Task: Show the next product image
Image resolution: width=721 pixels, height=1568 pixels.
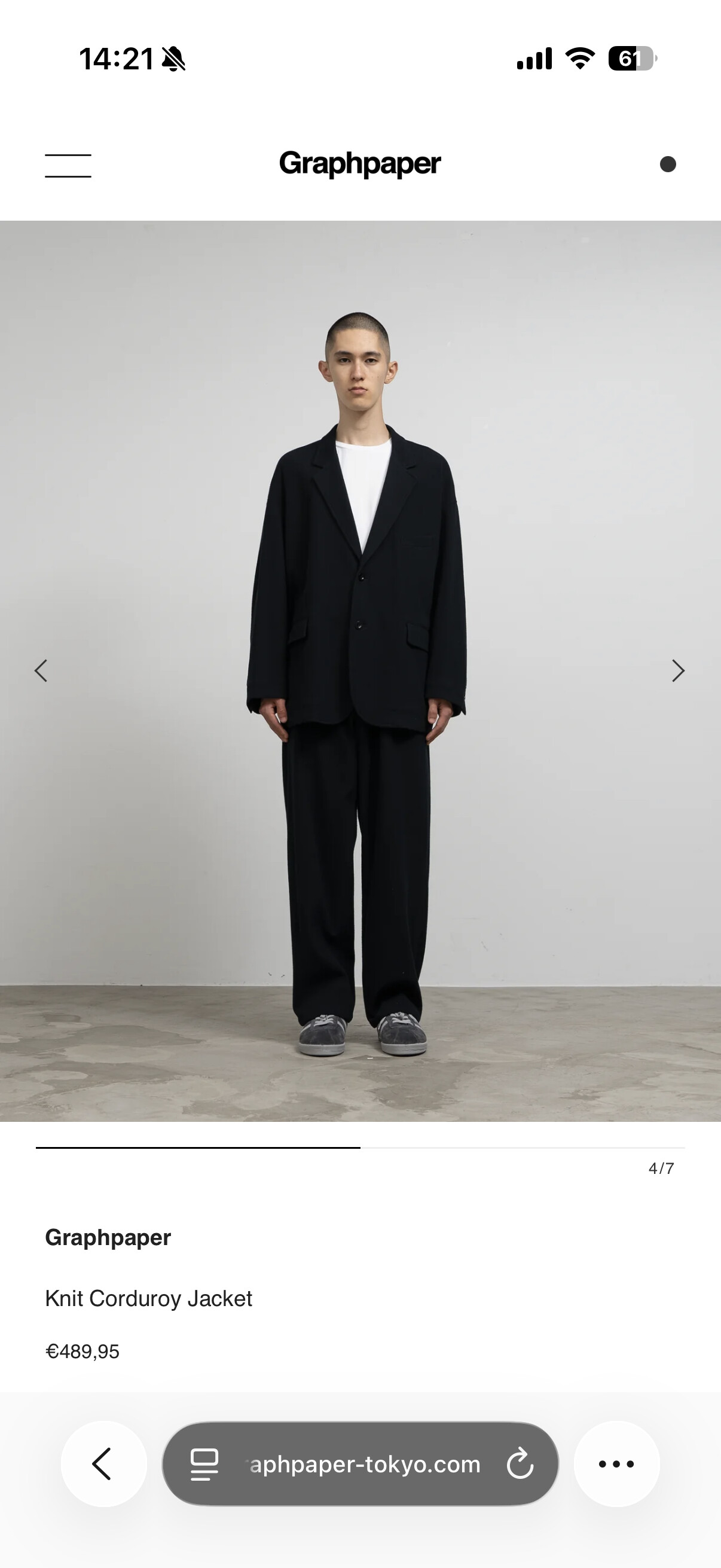Action: point(678,671)
